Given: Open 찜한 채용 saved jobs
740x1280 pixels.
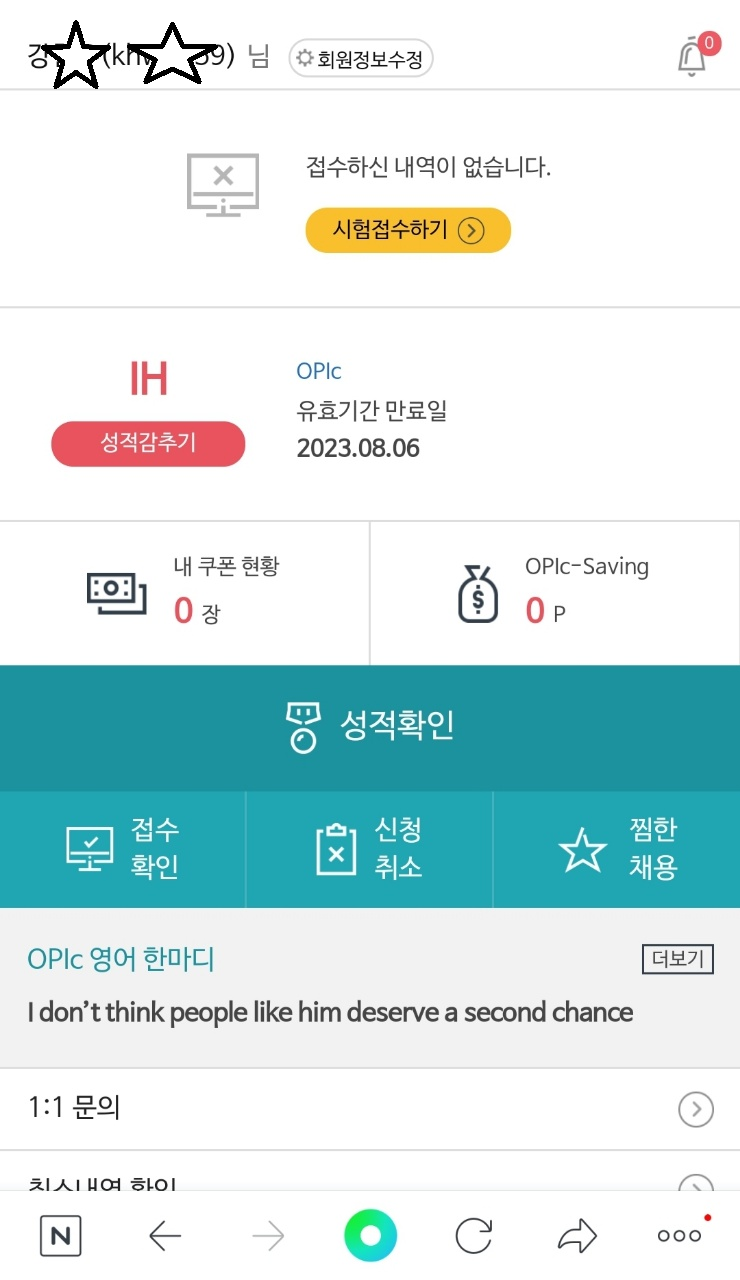Looking at the screenshot, I should [x=617, y=848].
